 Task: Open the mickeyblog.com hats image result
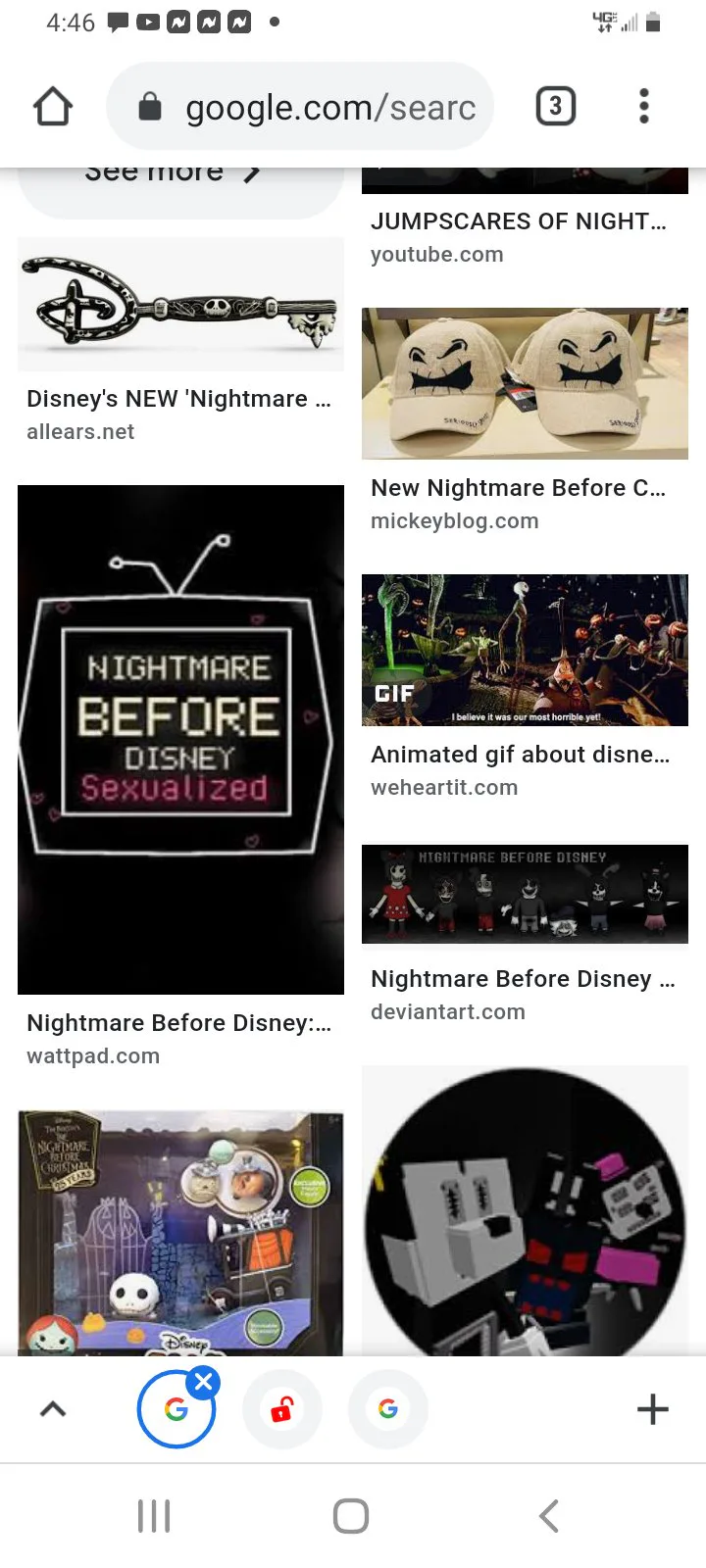click(x=525, y=383)
